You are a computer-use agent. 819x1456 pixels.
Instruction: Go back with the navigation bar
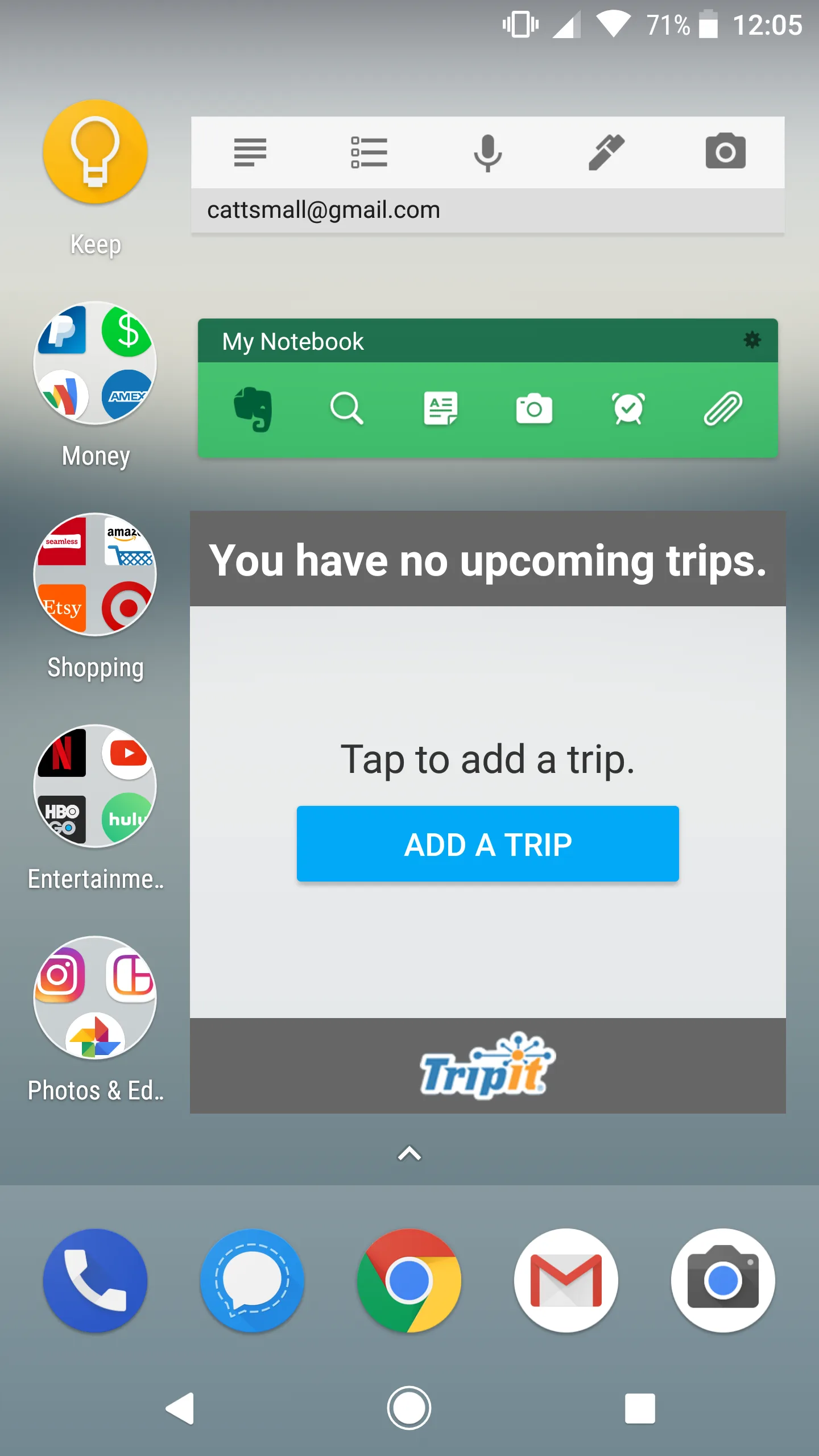pos(181,1408)
